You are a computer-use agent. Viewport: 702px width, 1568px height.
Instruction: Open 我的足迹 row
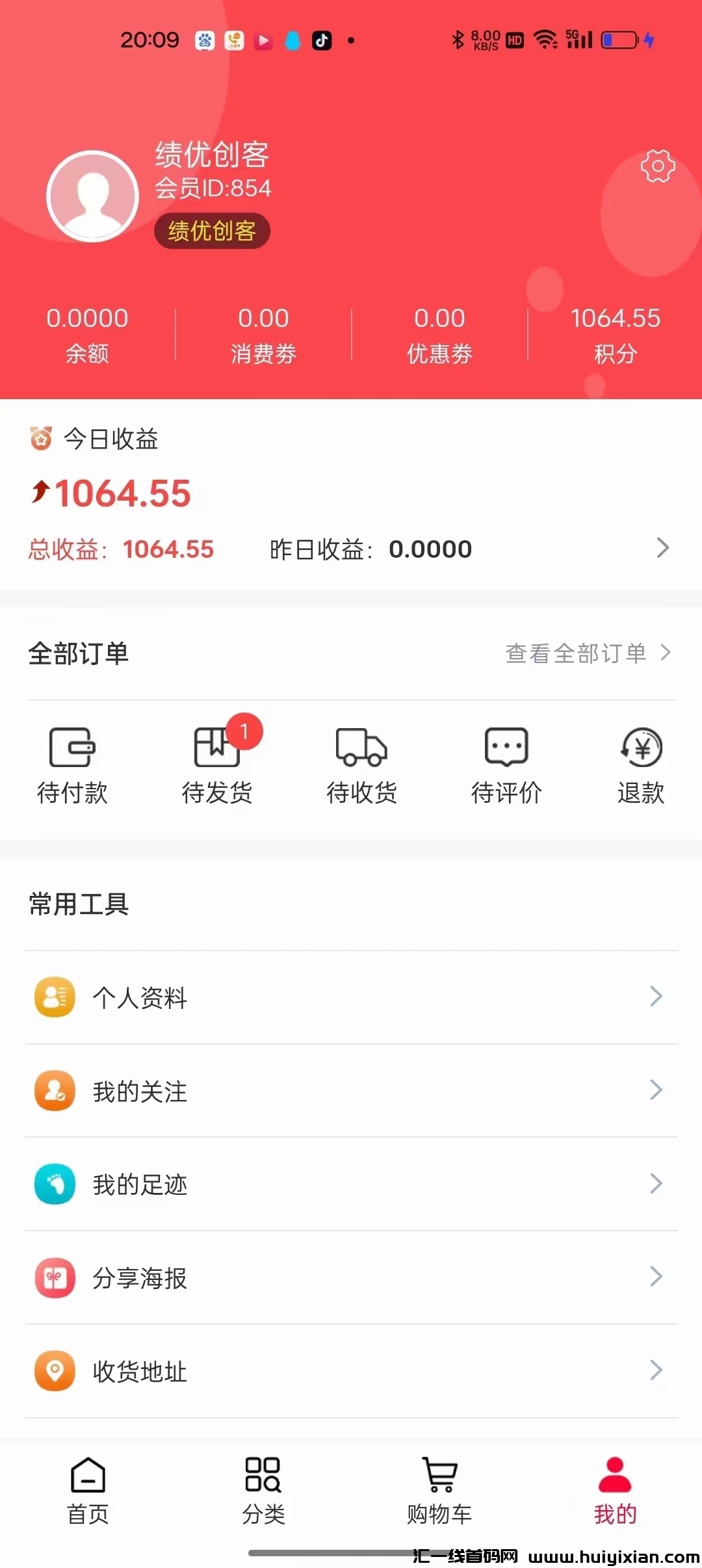click(x=351, y=1184)
